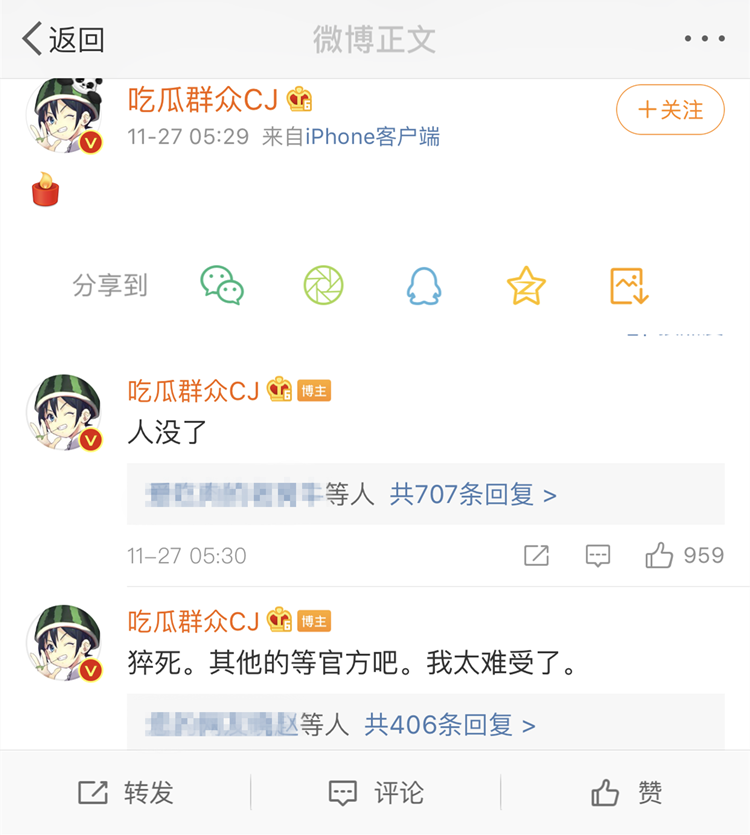Repost the 人没了 comment

click(537, 556)
